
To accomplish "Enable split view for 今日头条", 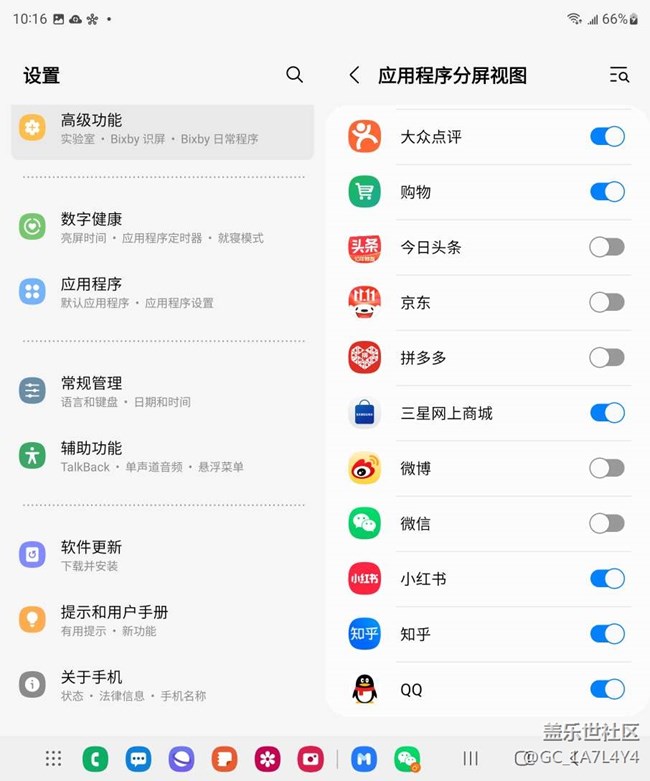I will (607, 247).
